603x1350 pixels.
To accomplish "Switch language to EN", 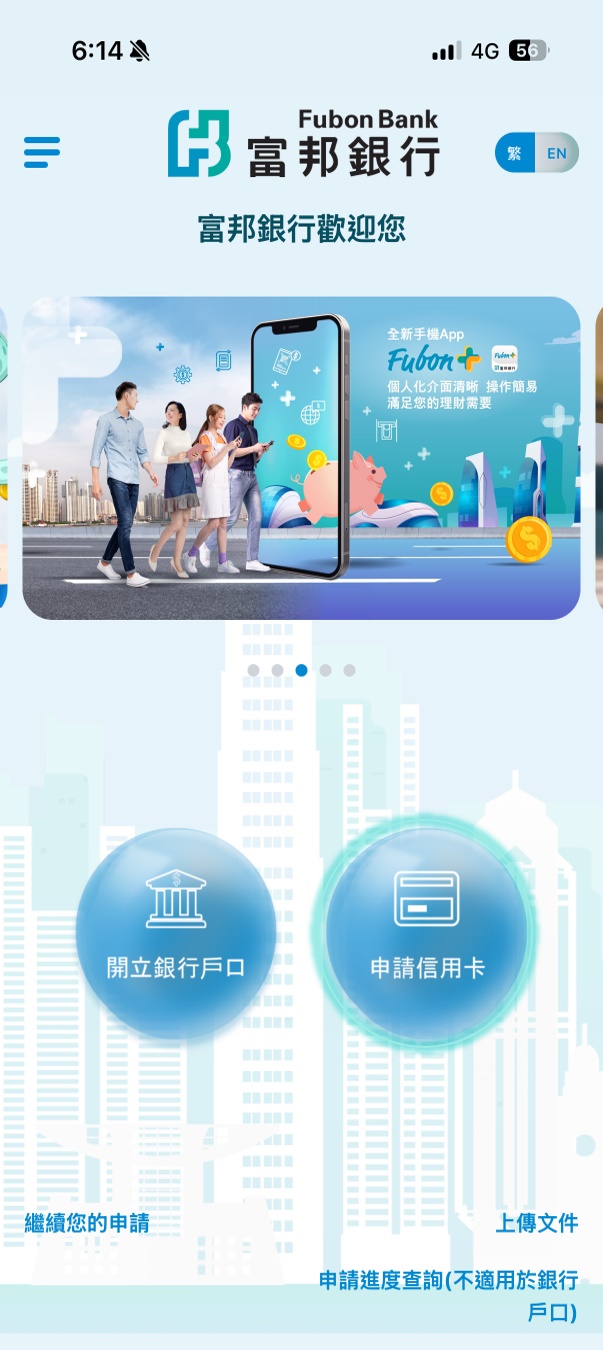I will [x=556, y=153].
